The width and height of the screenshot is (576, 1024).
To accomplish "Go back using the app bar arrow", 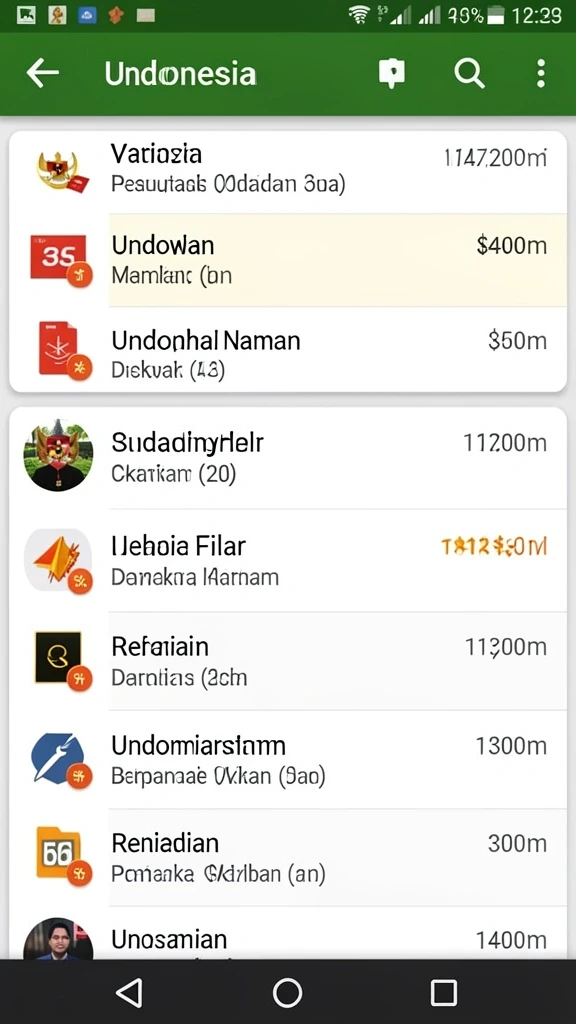I will click(x=42, y=73).
